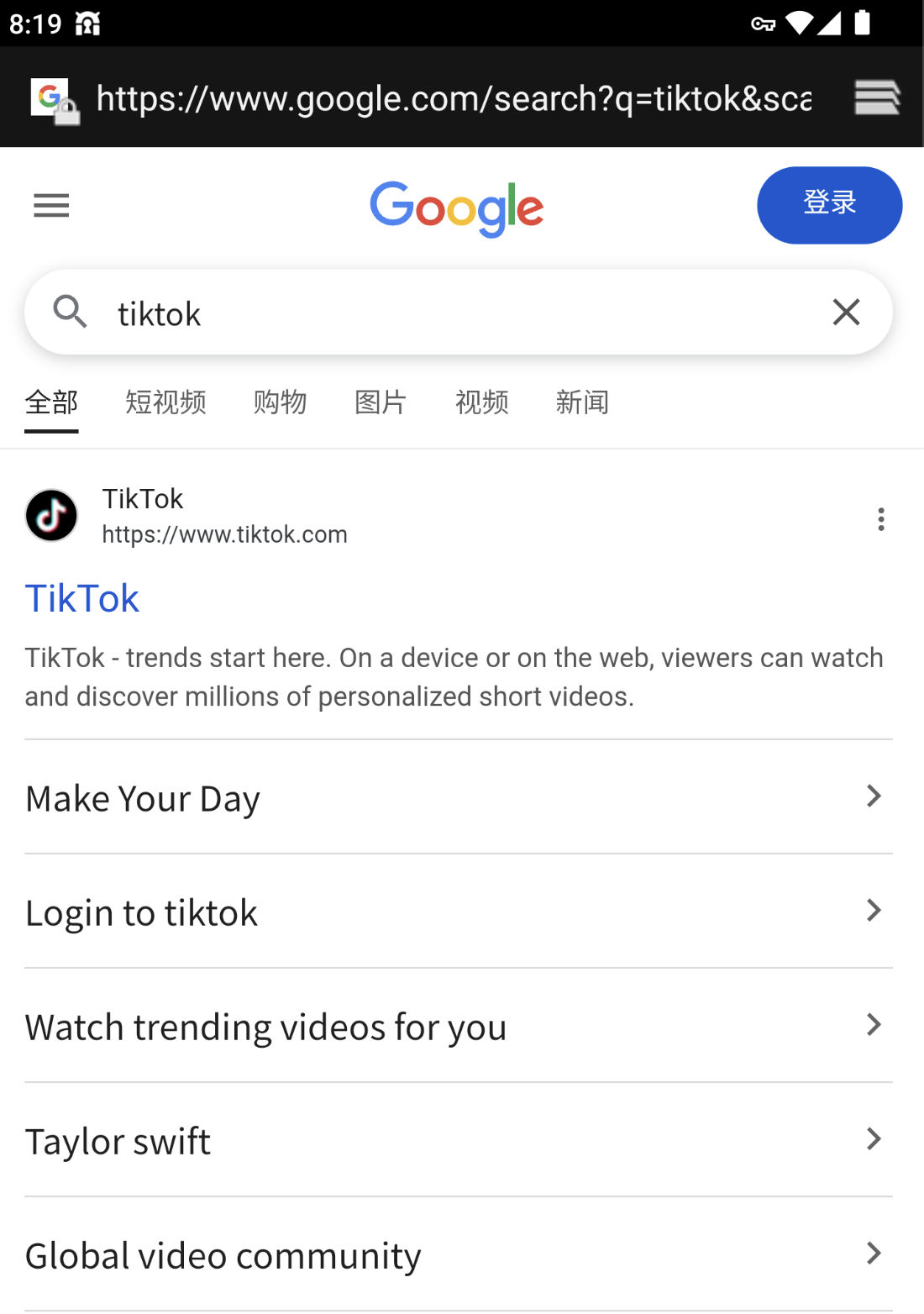The image size is (924, 1314).
Task: Switch to the 视频 tab
Action: [x=481, y=402]
